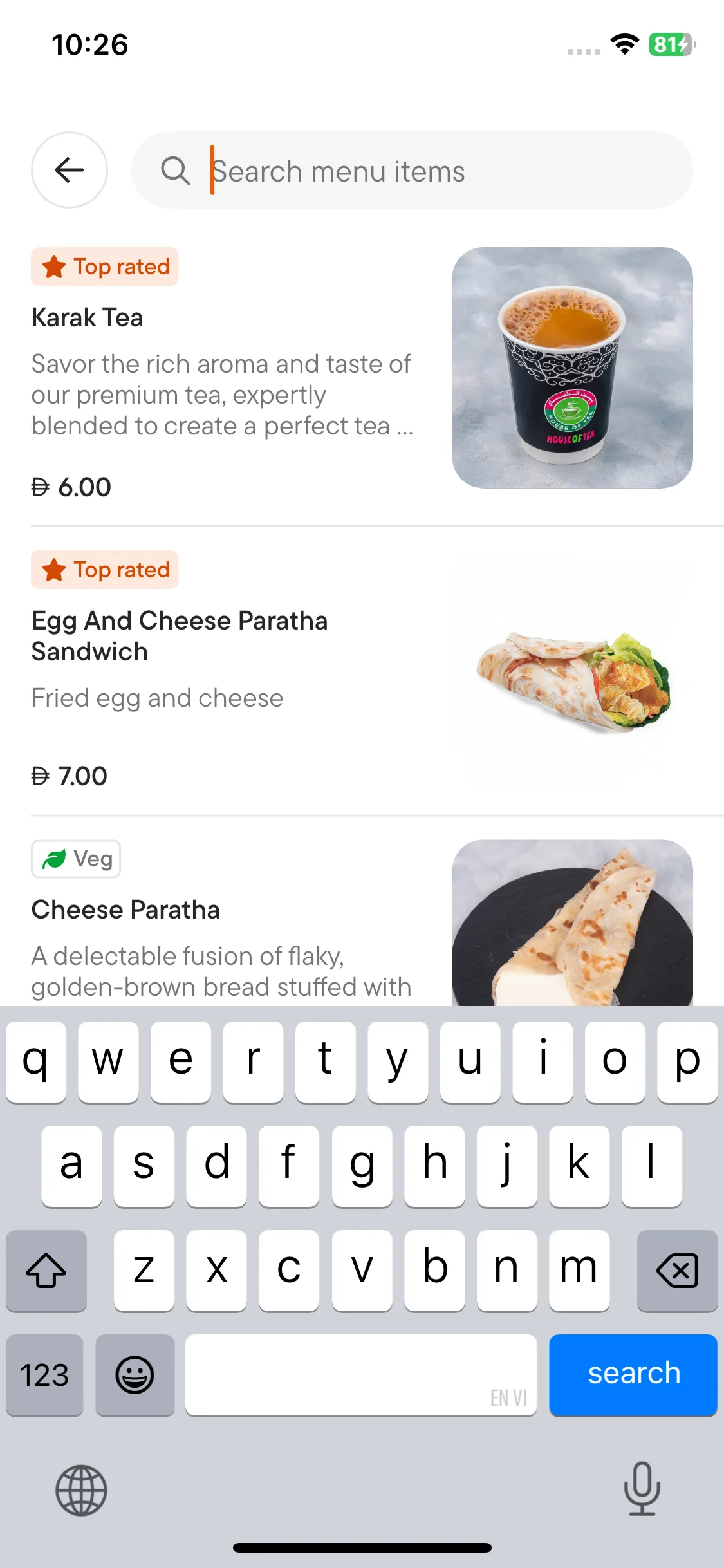The image size is (724, 1568).
Task: Go back using the arrow button
Action: (70, 170)
